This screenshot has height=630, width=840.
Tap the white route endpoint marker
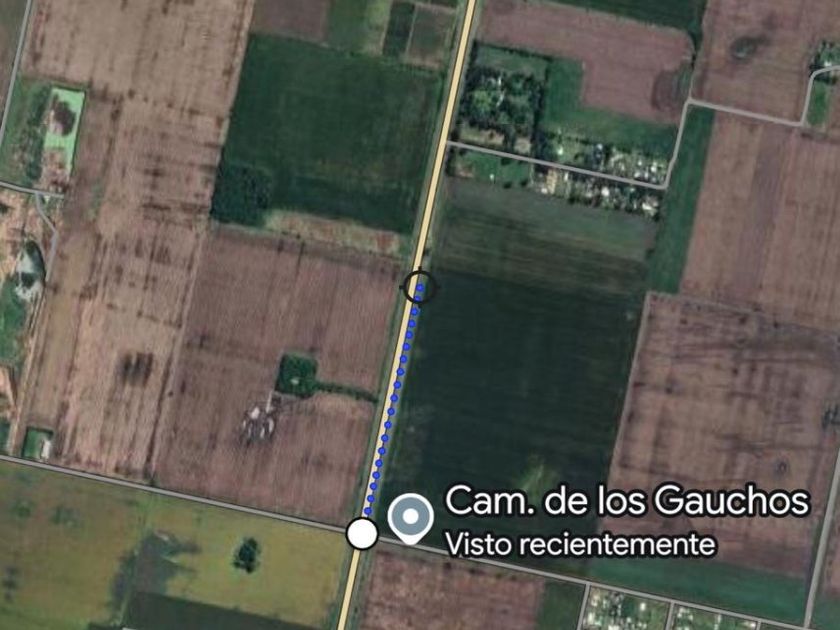click(x=362, y=534)
